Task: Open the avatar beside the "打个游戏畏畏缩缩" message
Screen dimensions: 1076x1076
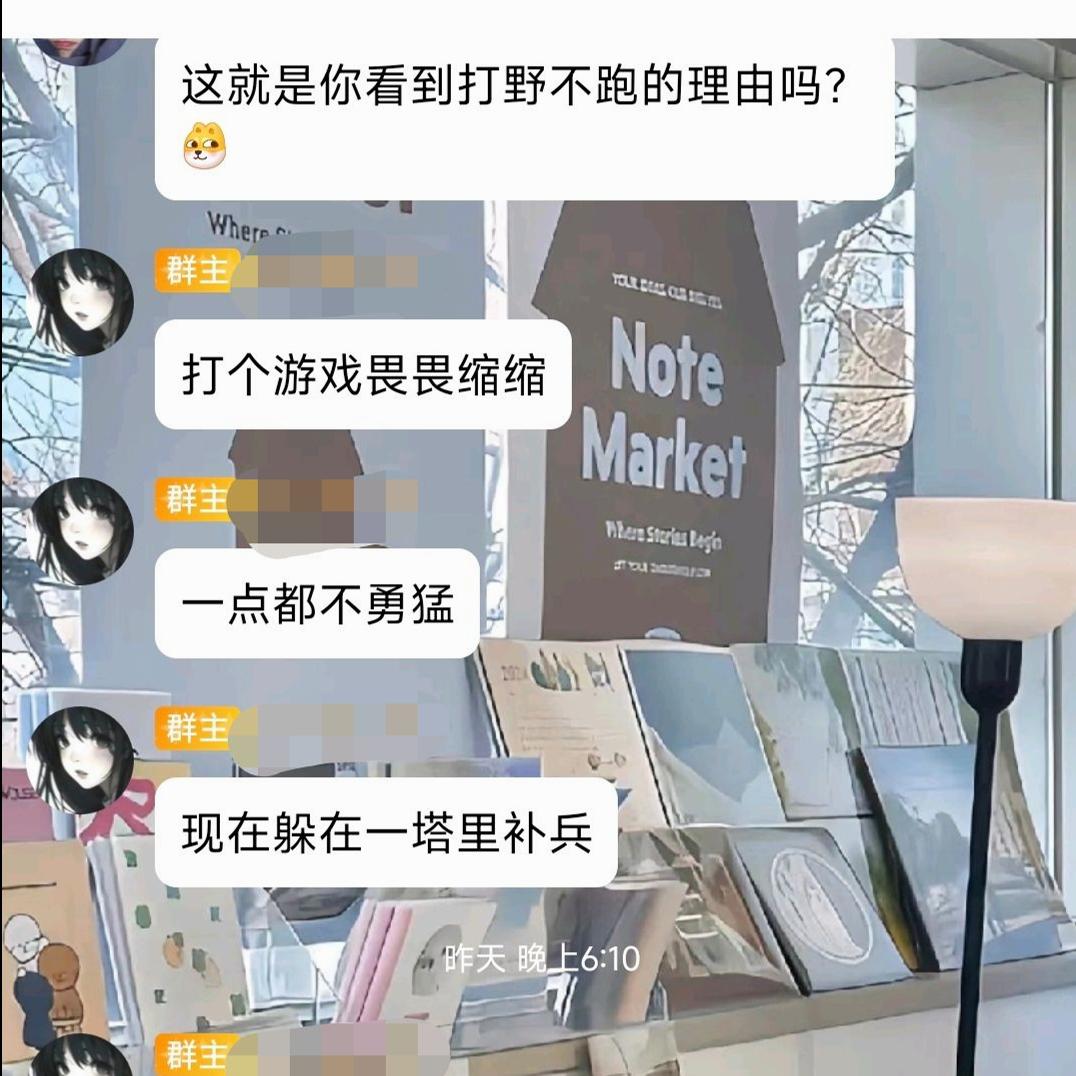Action: pyautogui.click(x=82, y=302)
